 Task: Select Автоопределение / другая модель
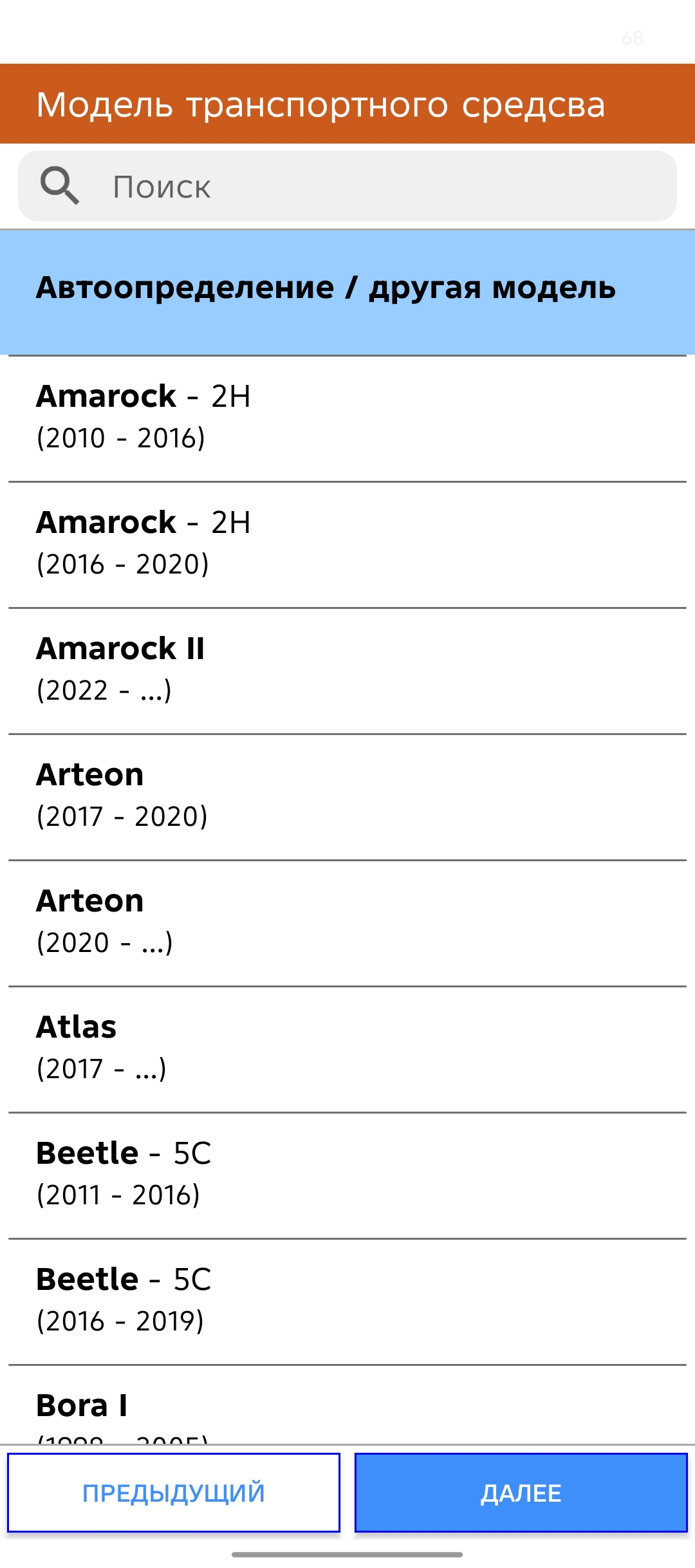[x=347, y=290]
